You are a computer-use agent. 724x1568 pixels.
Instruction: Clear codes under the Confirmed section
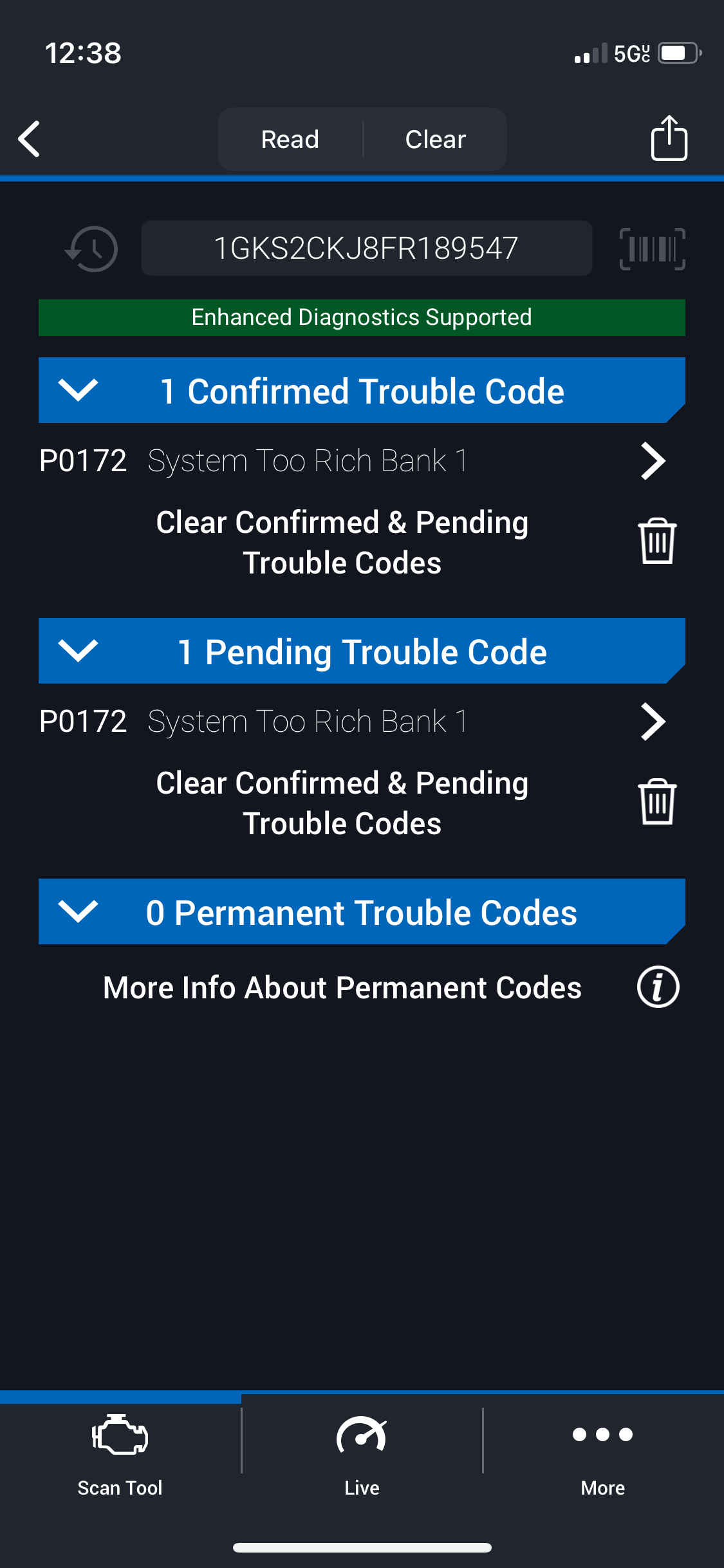(x=657, y=541)
